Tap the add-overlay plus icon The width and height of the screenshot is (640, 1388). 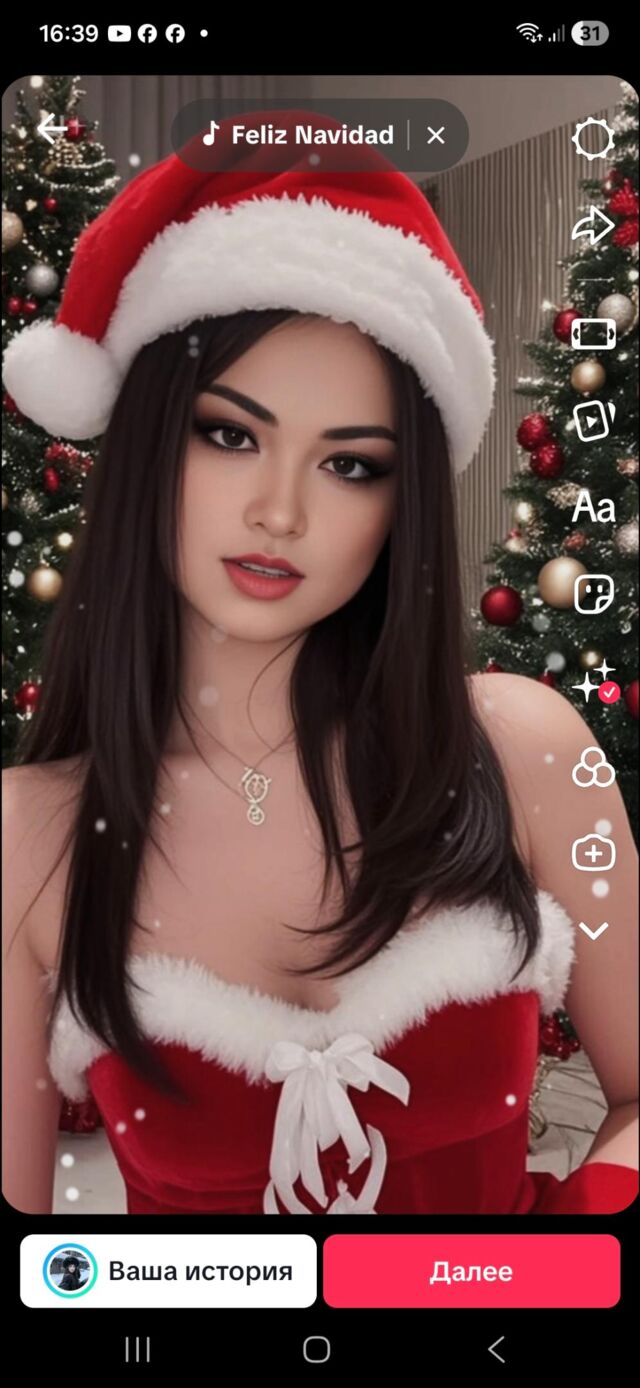[x=593, y=854]
